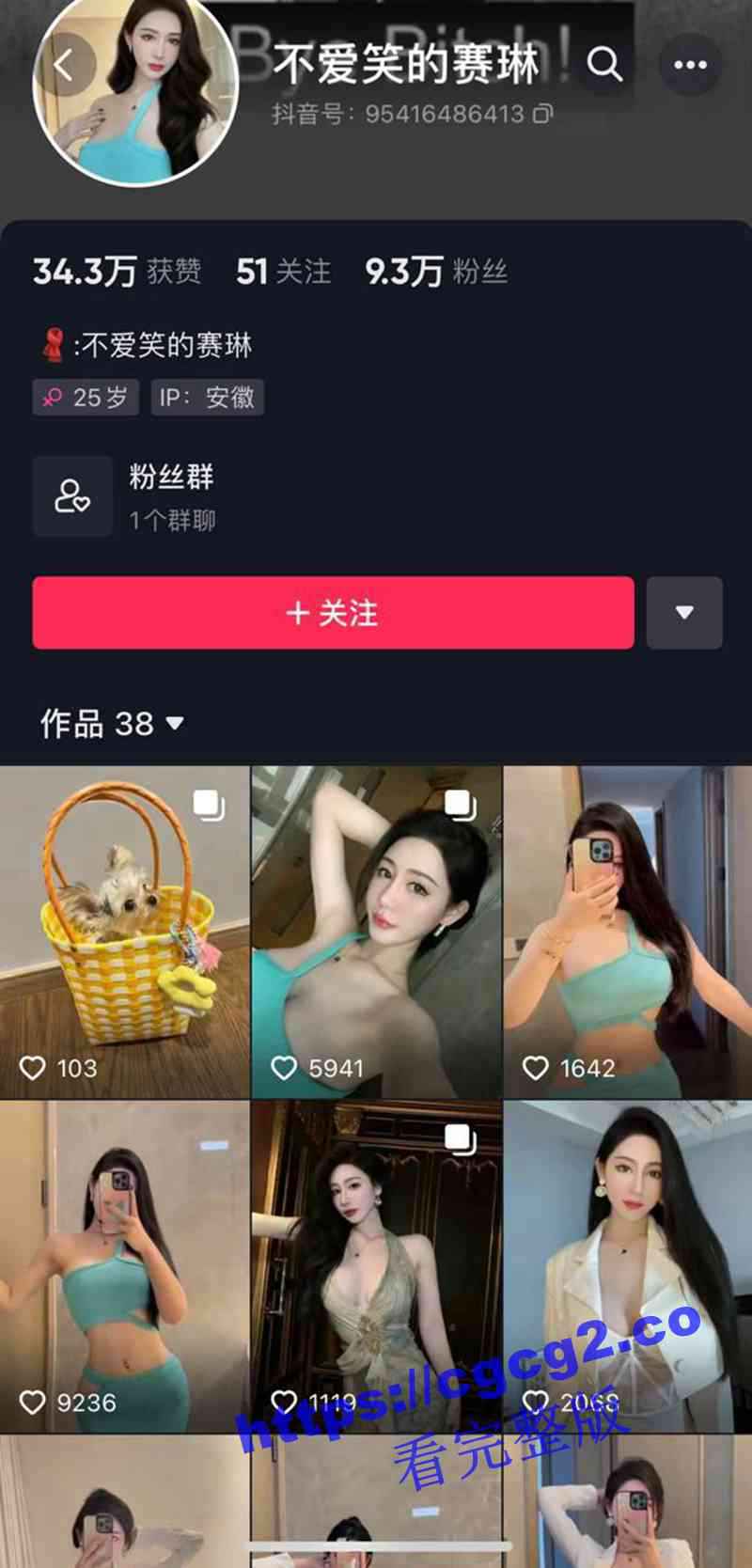This screenshot has width=752, height=1568.
Task: Open the post with 9236 likes
Action: [124, 1265]
